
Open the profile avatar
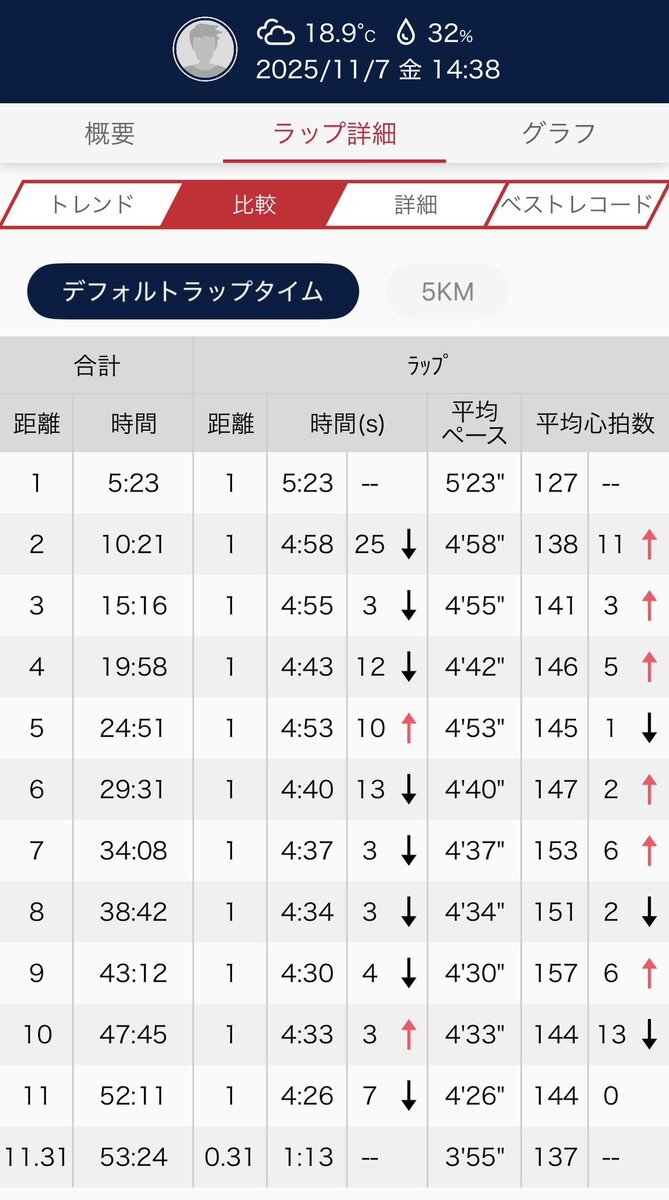click(205, 49)
